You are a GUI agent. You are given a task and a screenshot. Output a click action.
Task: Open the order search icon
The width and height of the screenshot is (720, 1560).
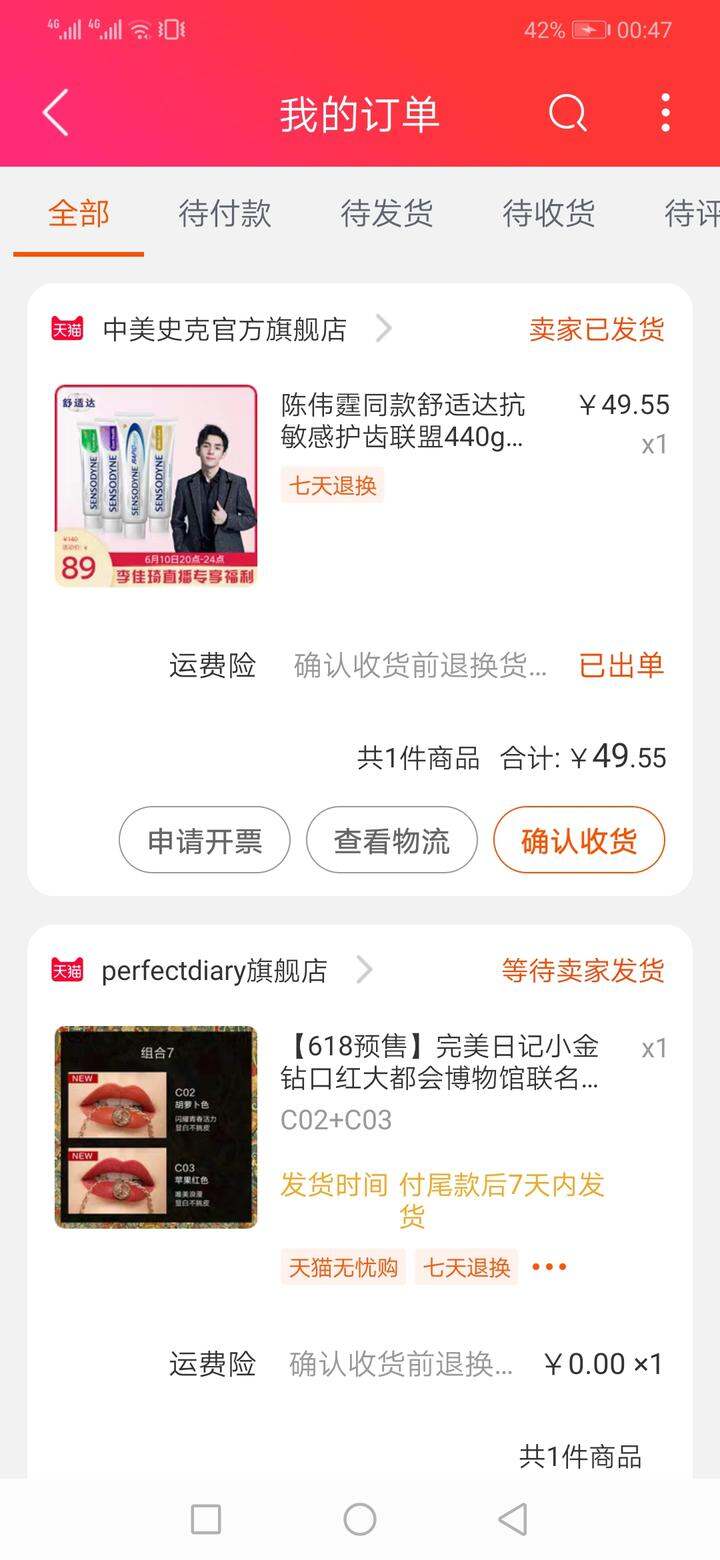pyautogui.click(x=568, y=112)
